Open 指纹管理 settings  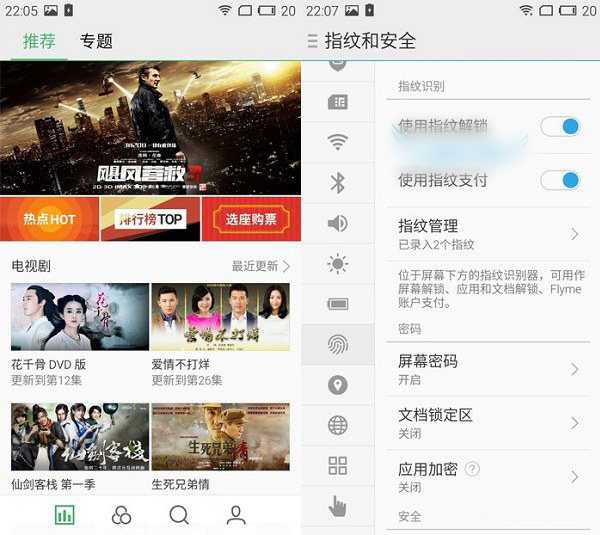pyautogui.click(x=487, y=234)
